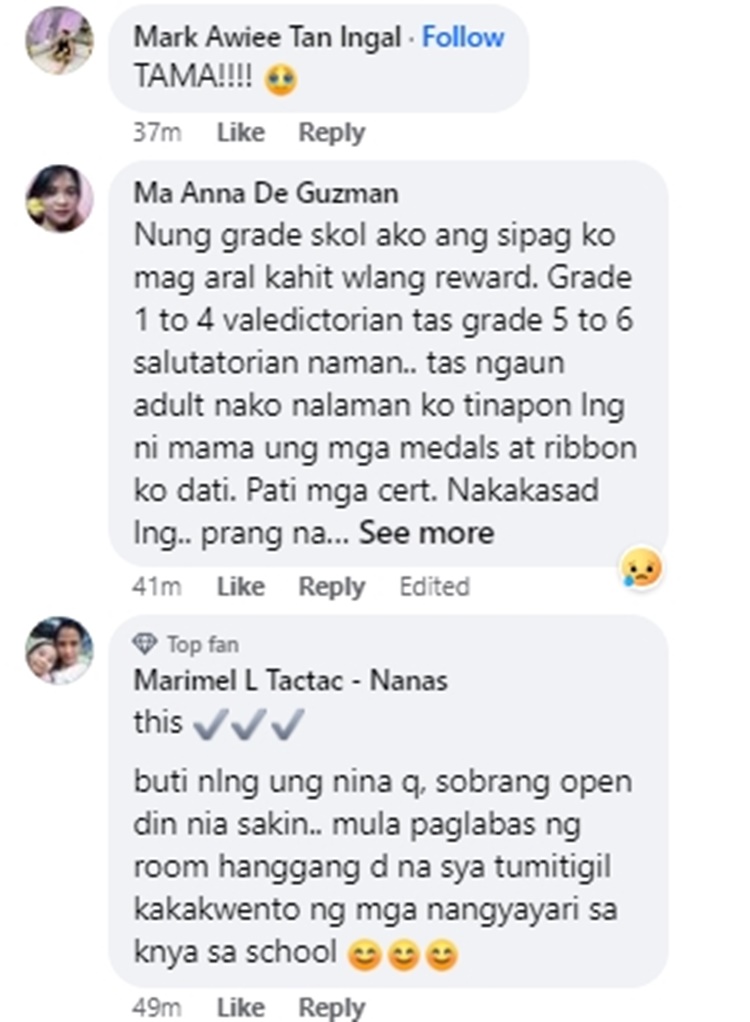View edit history of Ma Anna's comment

434,586
